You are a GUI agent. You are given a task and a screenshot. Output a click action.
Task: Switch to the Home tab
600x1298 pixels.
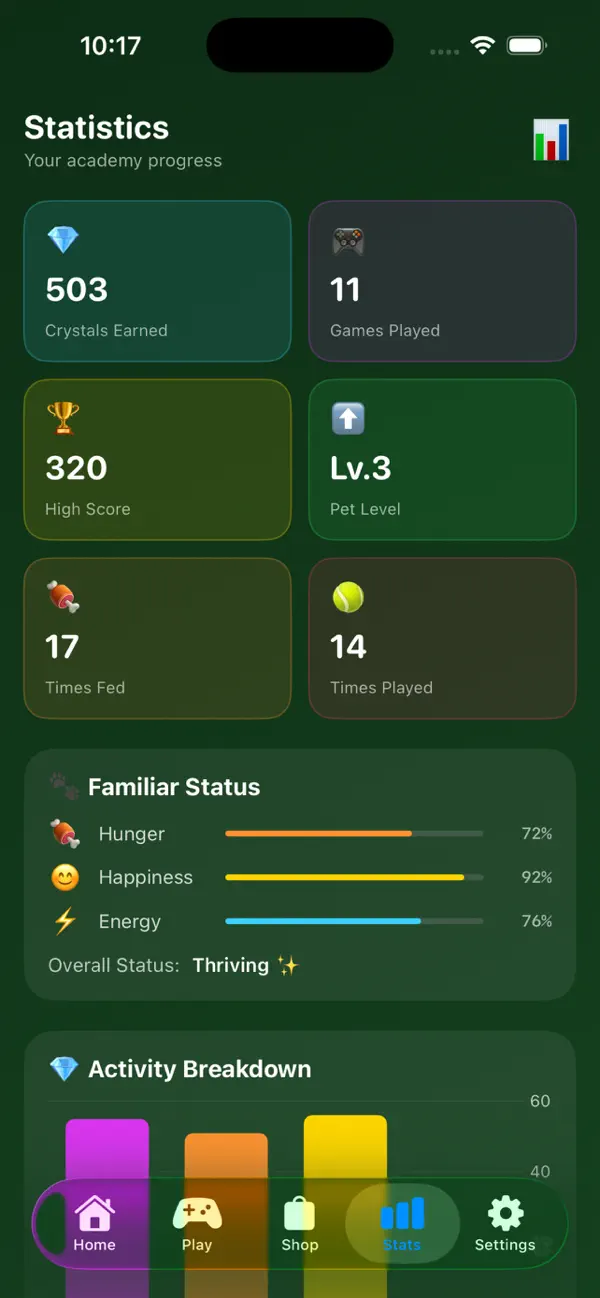(94, 1224)
